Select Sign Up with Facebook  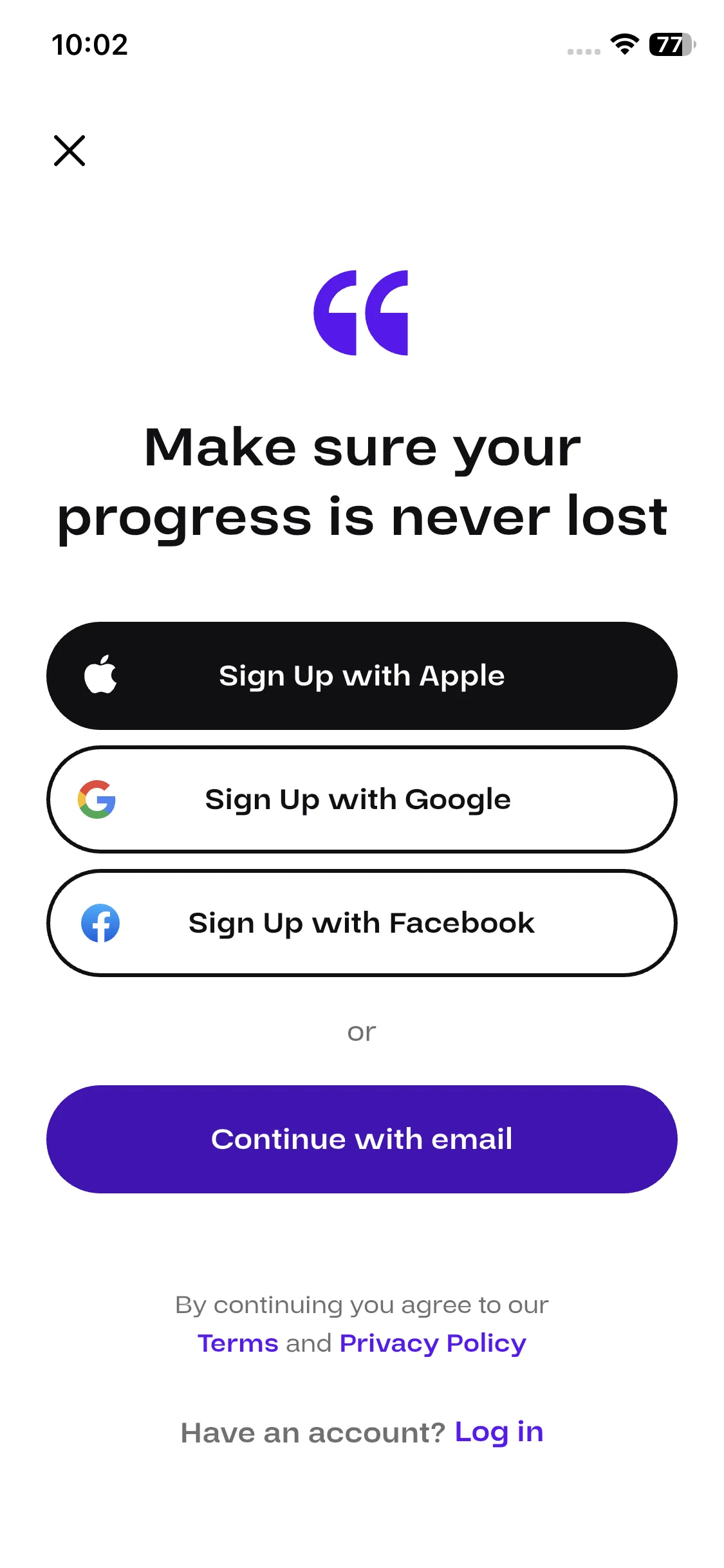362,923
